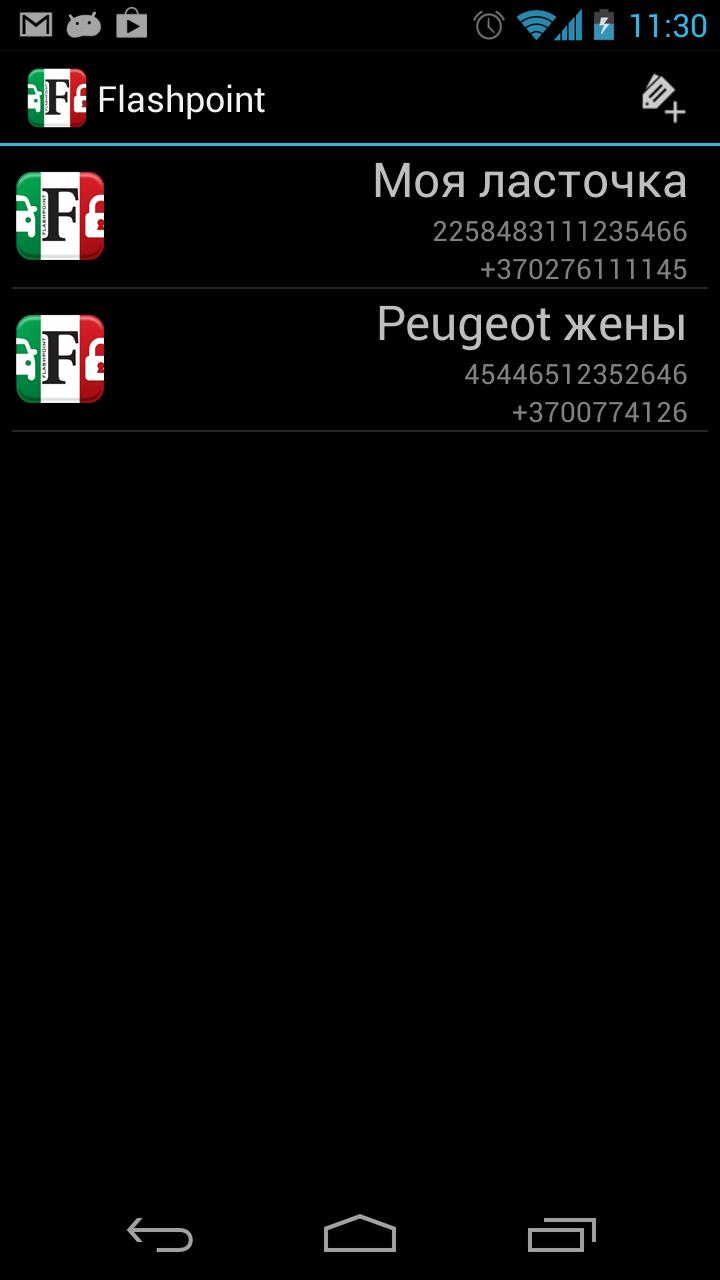
Task: Add a new entry with the pencil-plus icon
Action: coord(662,99)
